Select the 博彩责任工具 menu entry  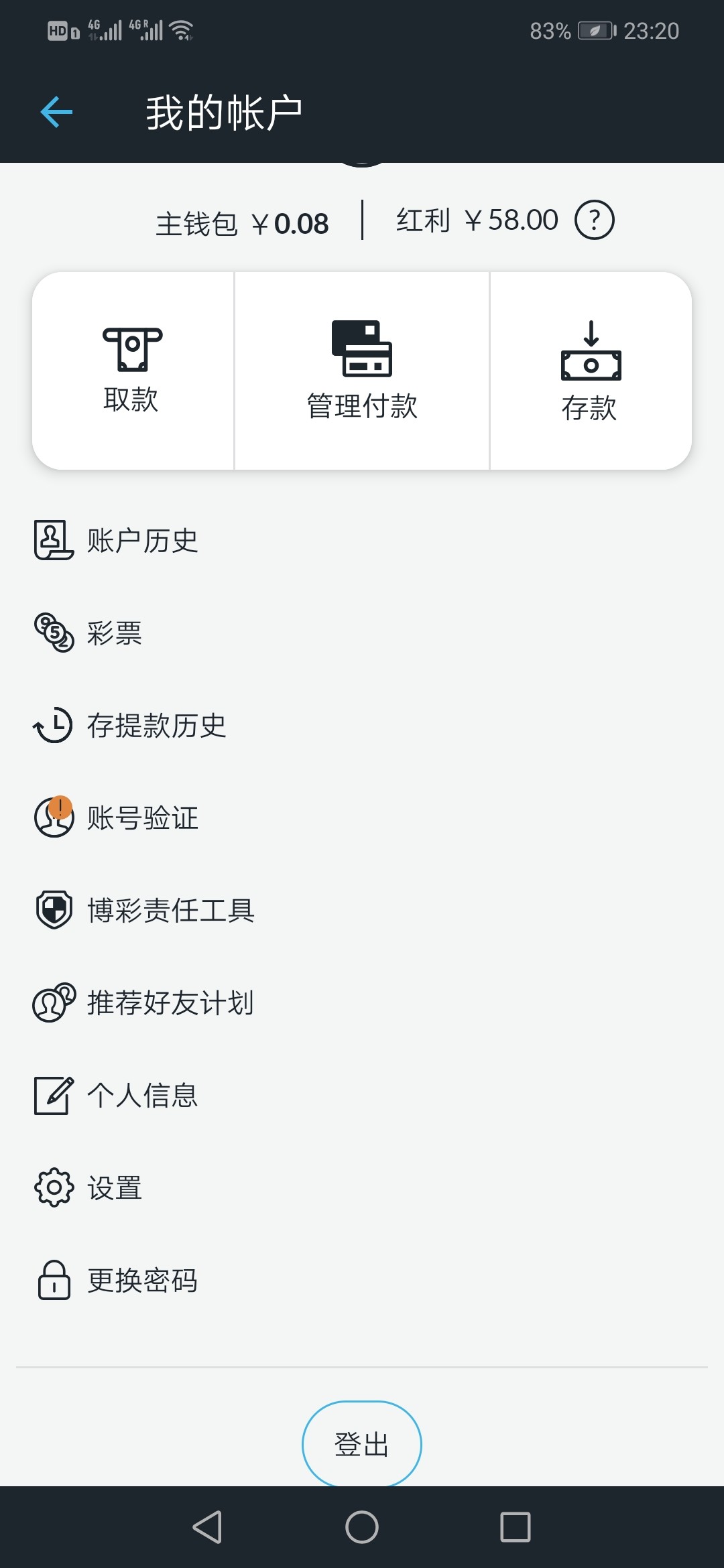tap(172, 910)
